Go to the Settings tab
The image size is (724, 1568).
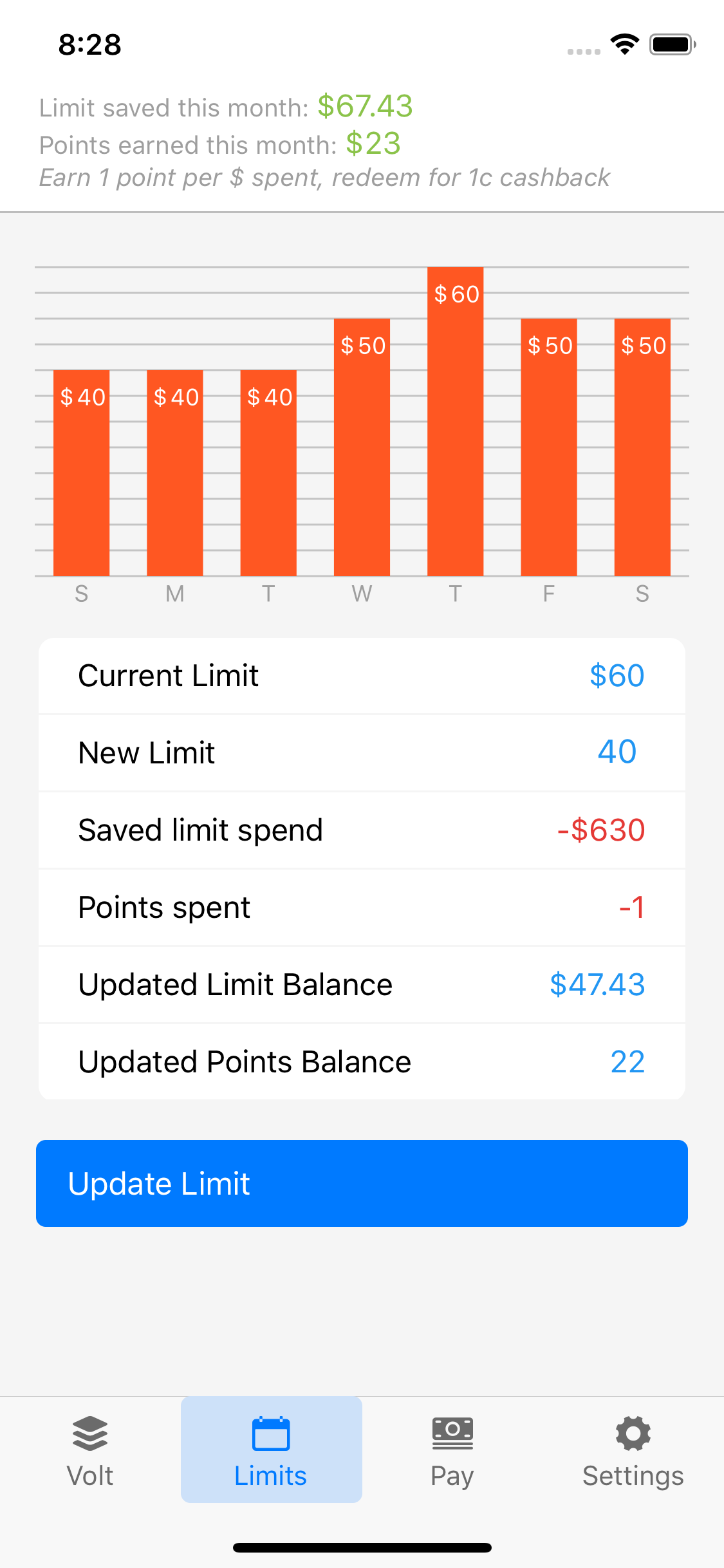click(633, 1450)
